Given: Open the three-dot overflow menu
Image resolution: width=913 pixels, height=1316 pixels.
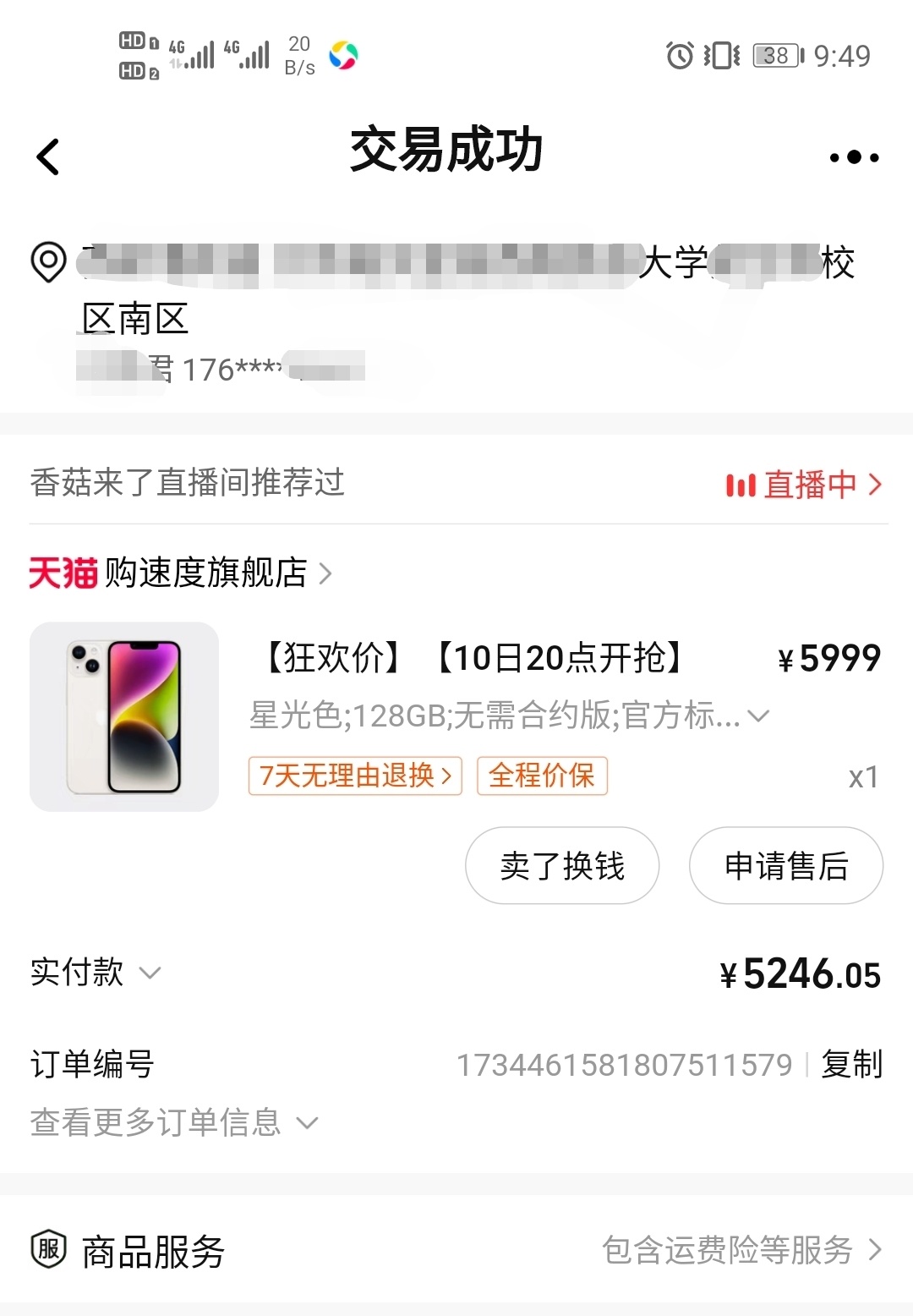Looking at the screenshot, I should pyautogui.click(x=854, y=157).
